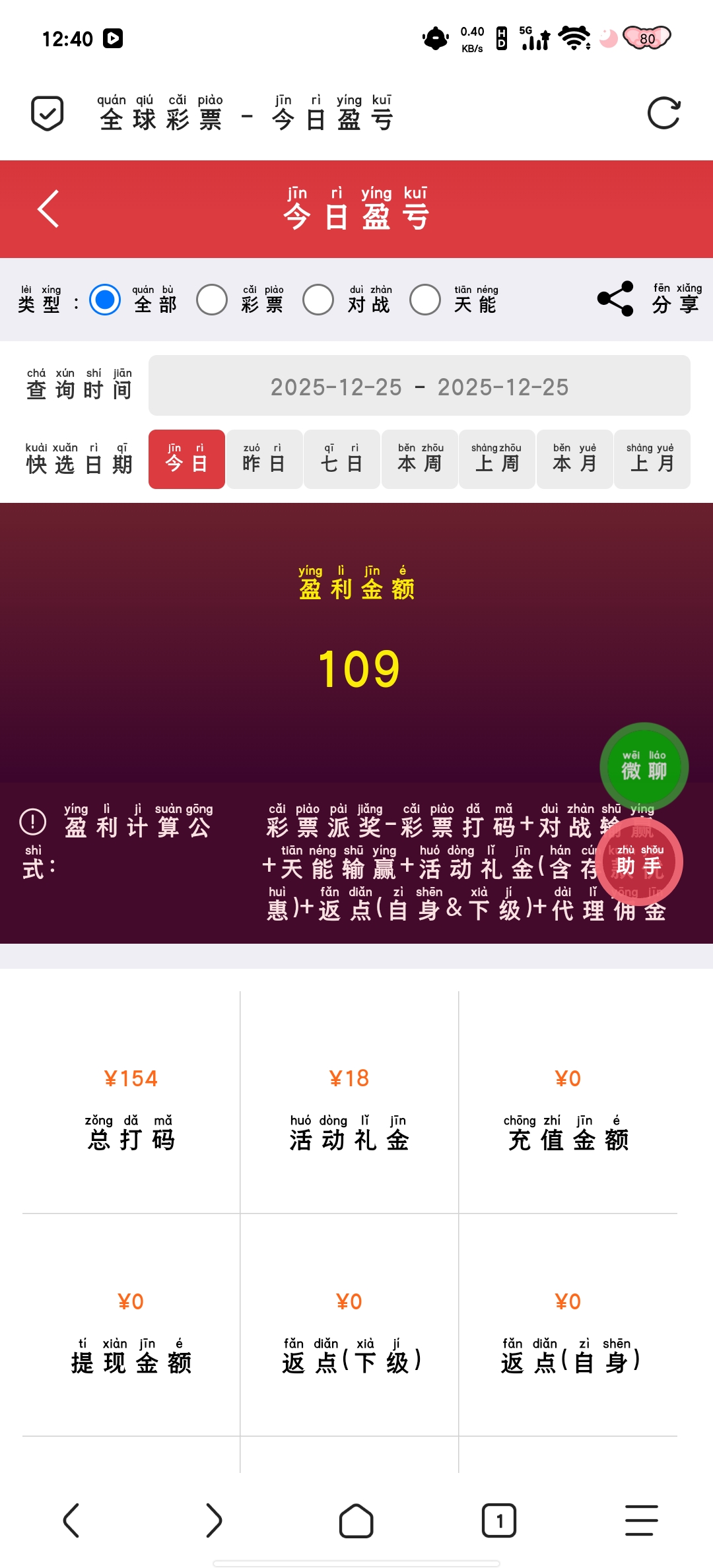Choose 本月 quick date
This screenshot has height=1568, width=713.
click(574, 459)
